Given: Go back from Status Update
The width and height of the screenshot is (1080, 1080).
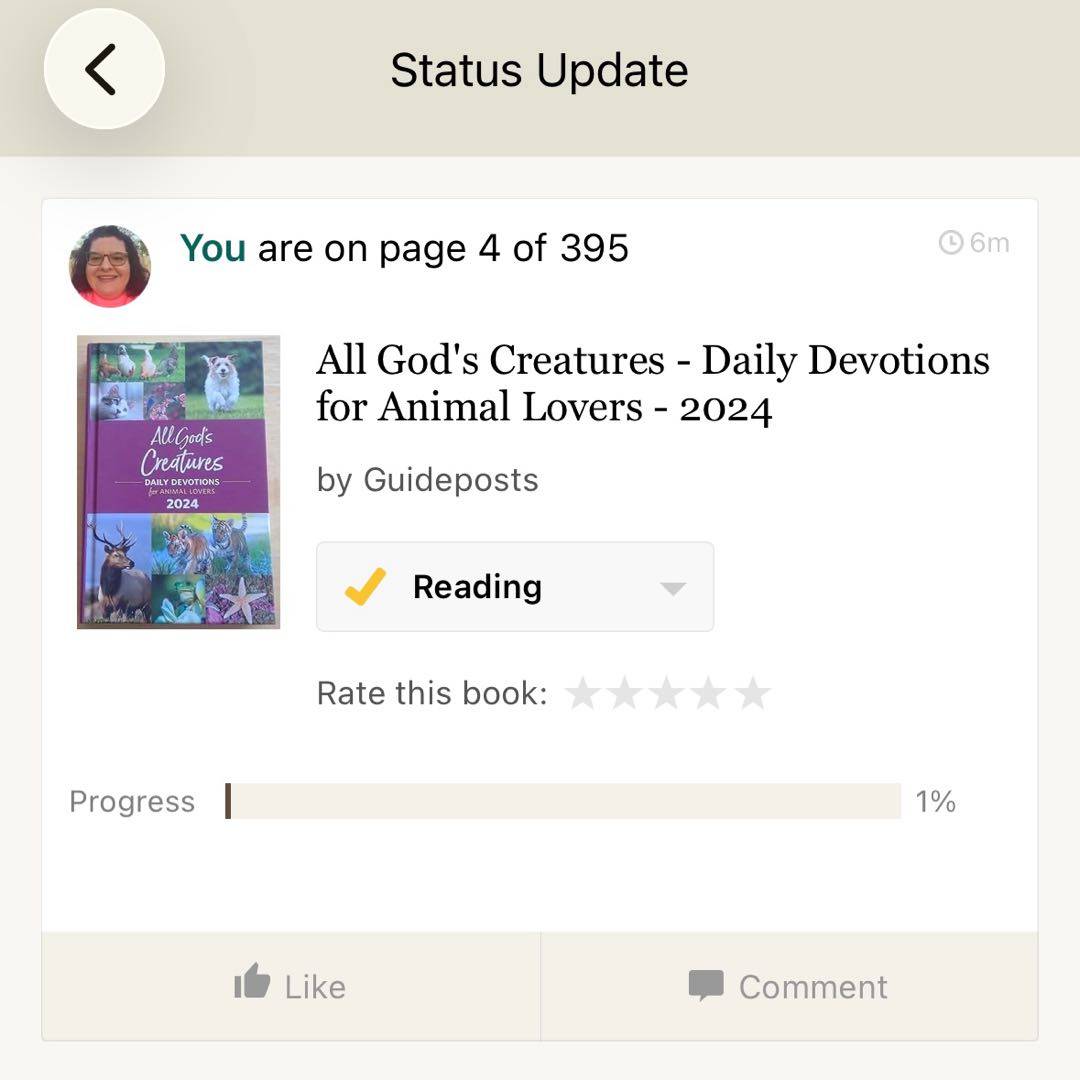Looking at the screenshot, I should pyautogui.click(x=104, y=70).
